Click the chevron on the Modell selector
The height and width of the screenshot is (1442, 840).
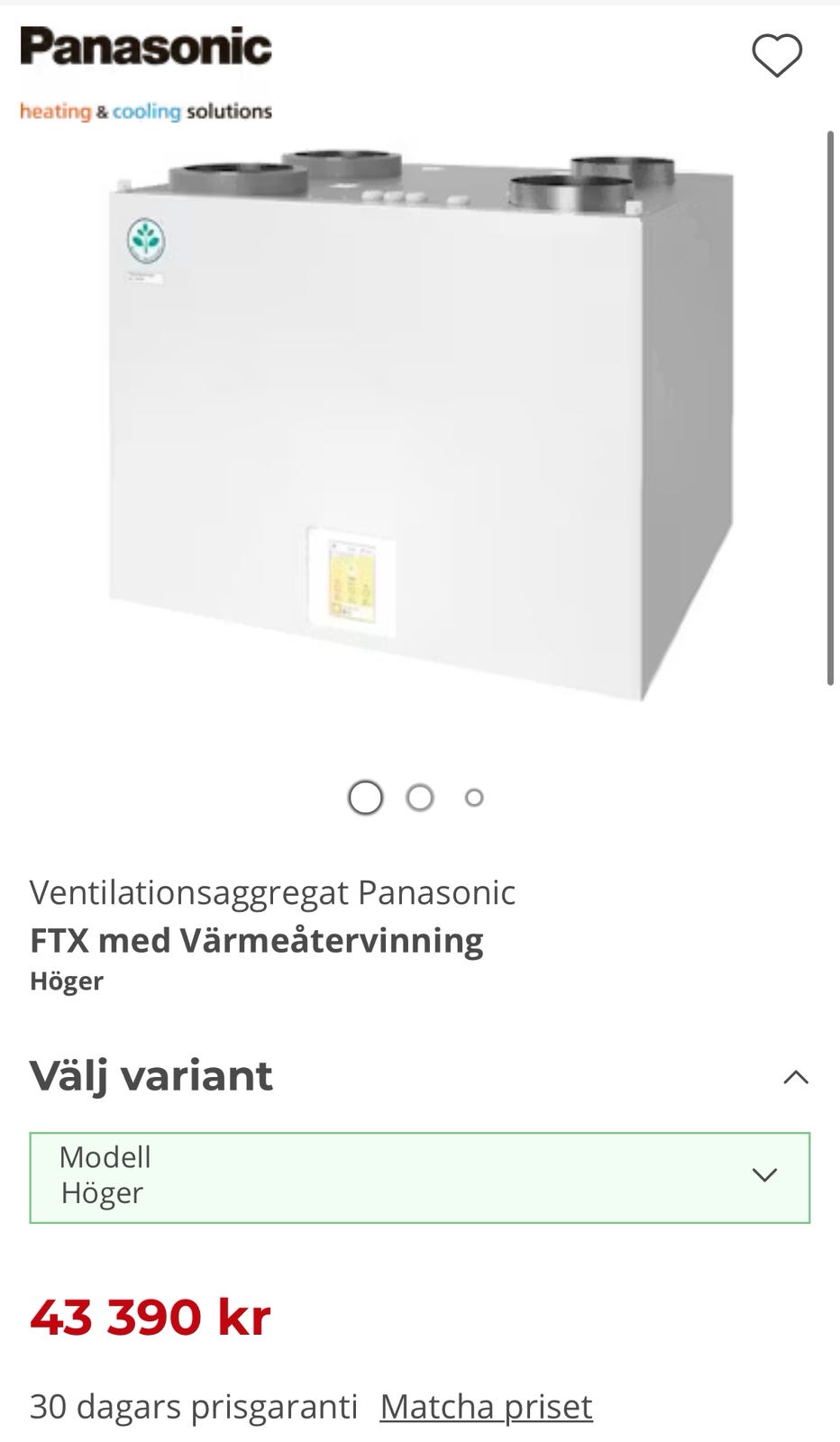click(765, 1174)
